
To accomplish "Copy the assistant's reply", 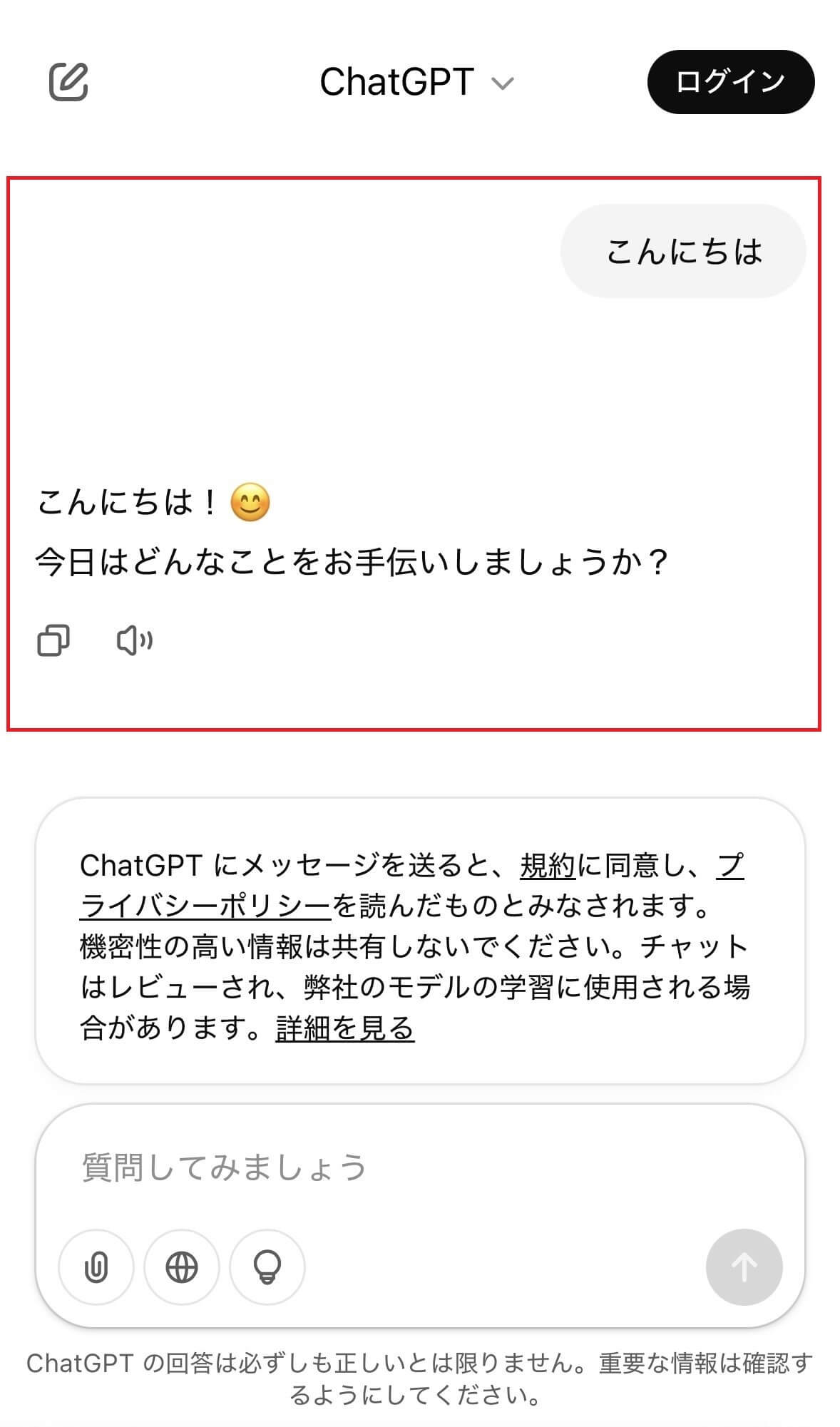I will point(53,640).
